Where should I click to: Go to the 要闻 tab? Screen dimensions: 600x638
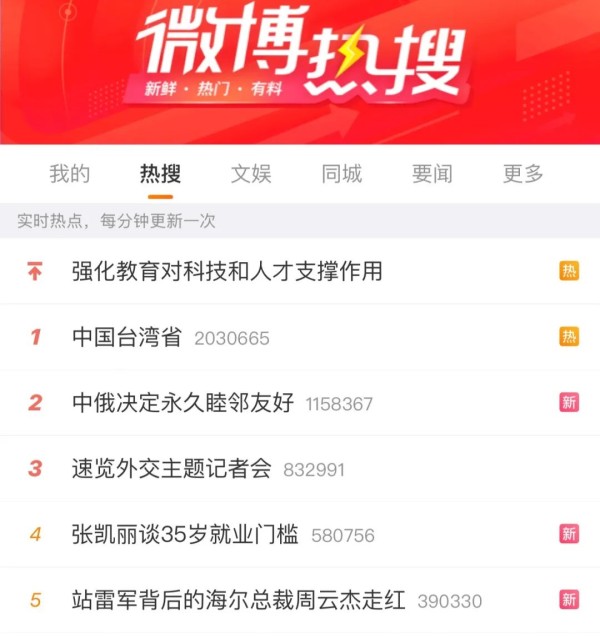[432, 174]
